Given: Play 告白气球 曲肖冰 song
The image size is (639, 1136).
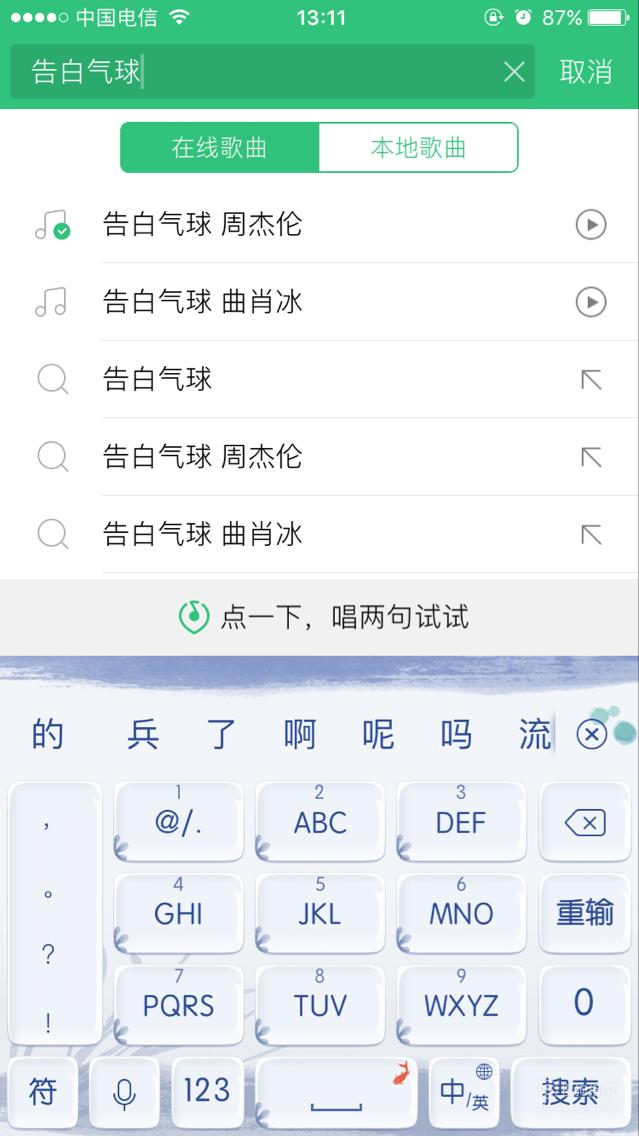Looking at the screenshot, I should 590,302.
